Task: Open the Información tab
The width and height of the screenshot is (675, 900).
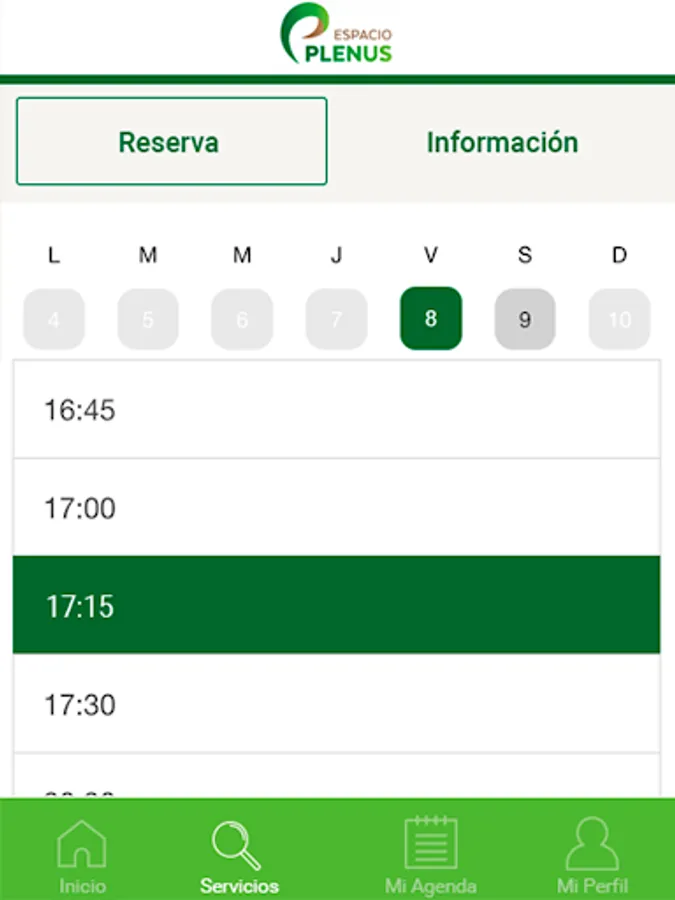Action: pyautogui.click(x=502, y=141)
